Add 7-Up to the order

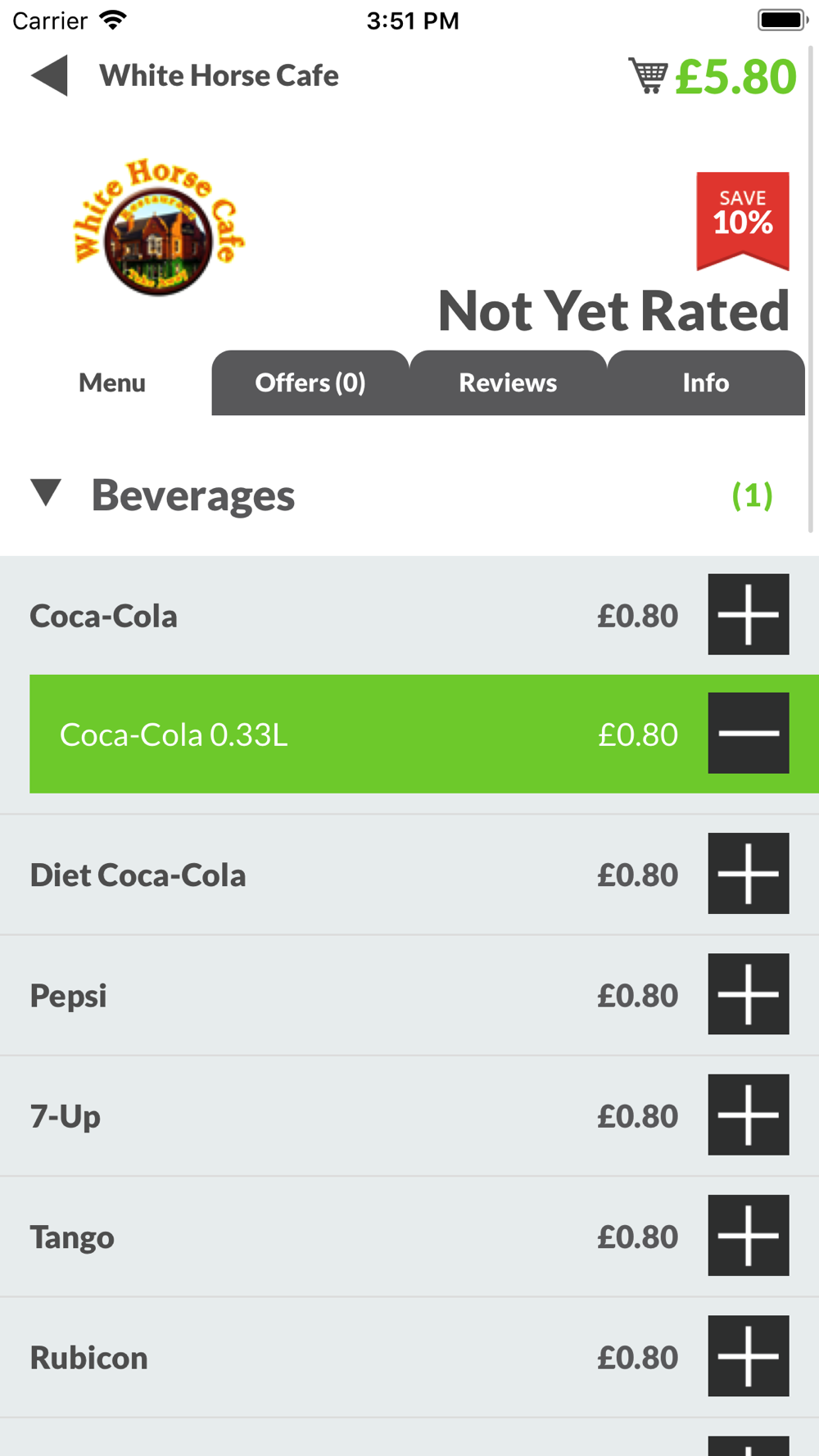[749, 1115]
